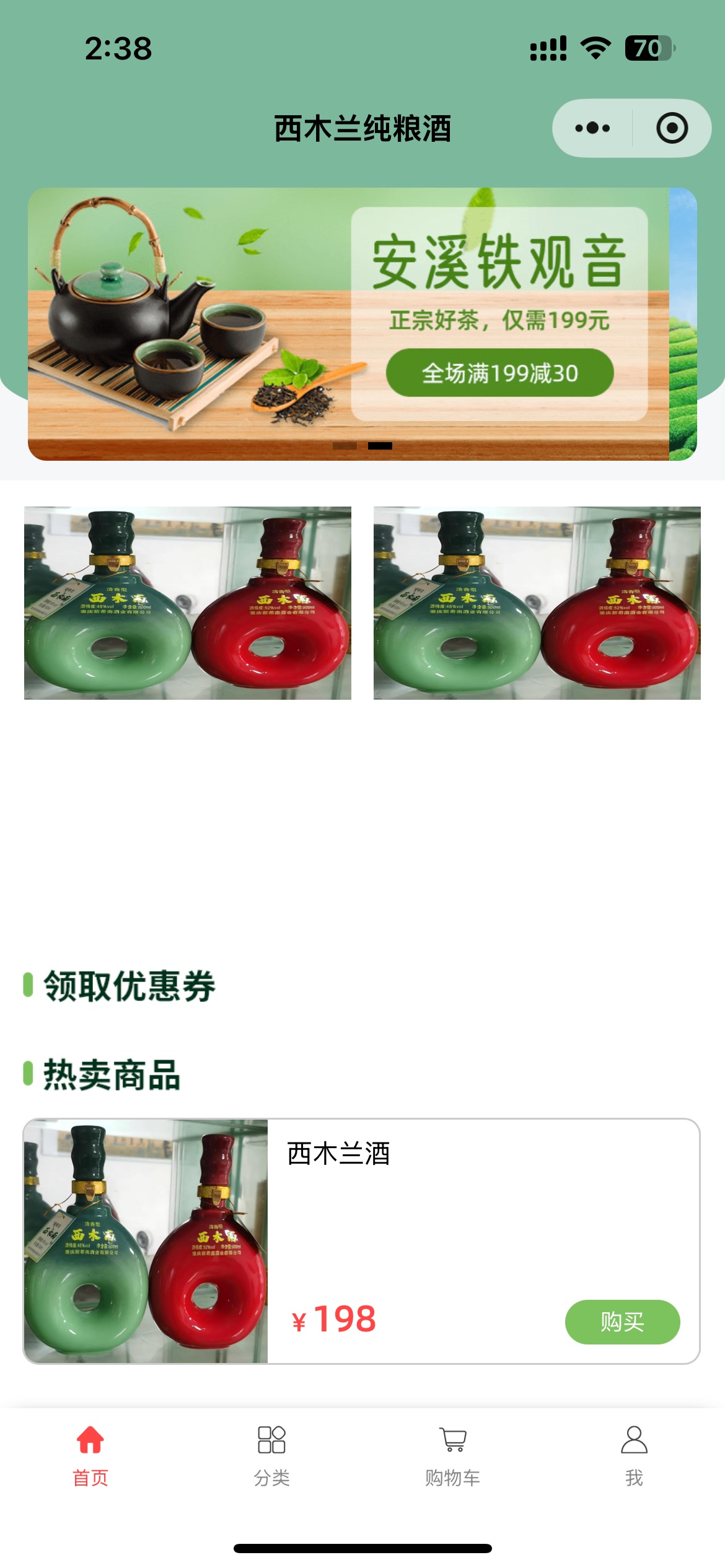Select the first banner page indicator

(345, 446)
